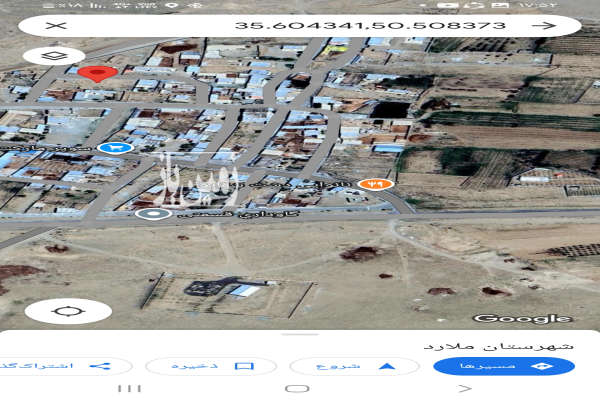Viewport: 600px width, 400px height.
Task: Tap the coordinates search field
Action: tap(300, 26)
